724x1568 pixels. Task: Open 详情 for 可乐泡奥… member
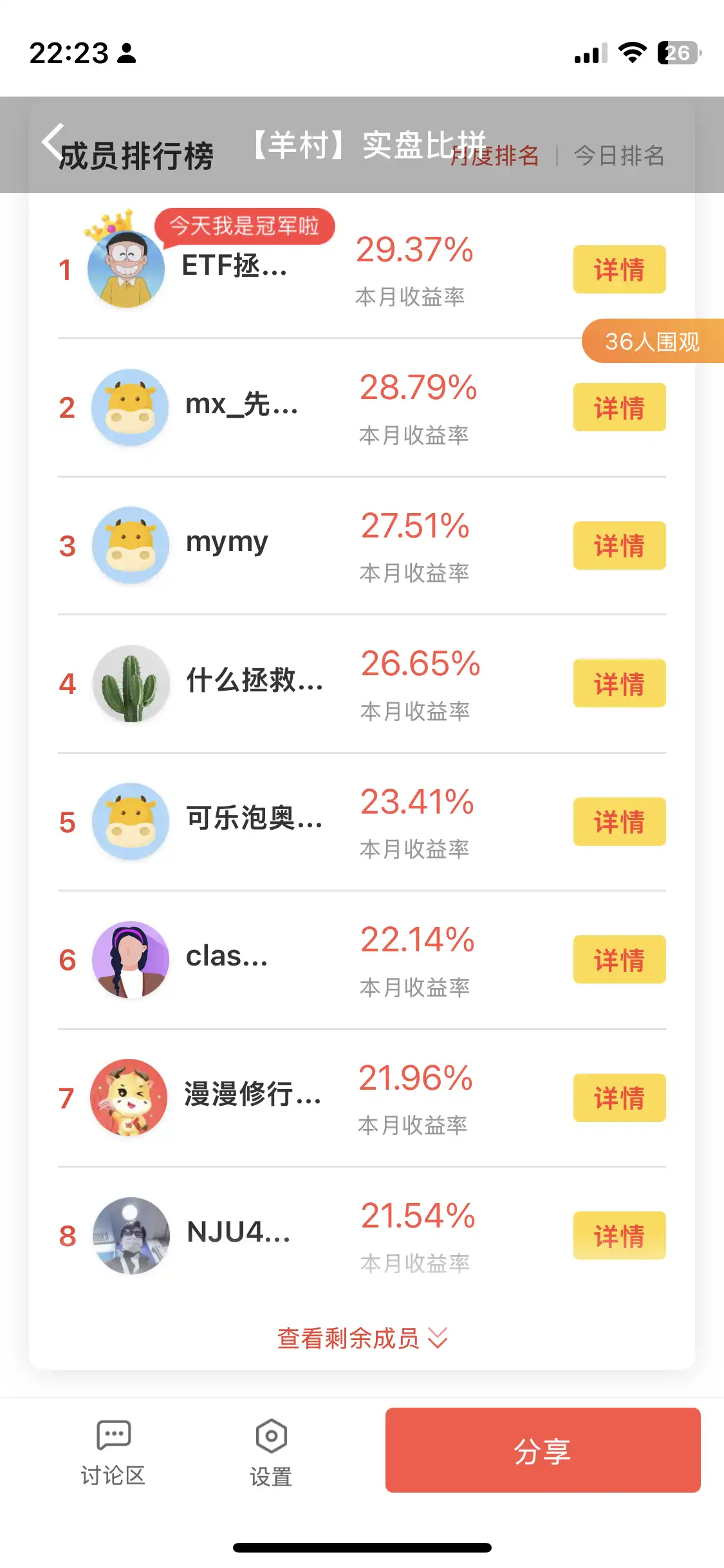coord(619,822)
